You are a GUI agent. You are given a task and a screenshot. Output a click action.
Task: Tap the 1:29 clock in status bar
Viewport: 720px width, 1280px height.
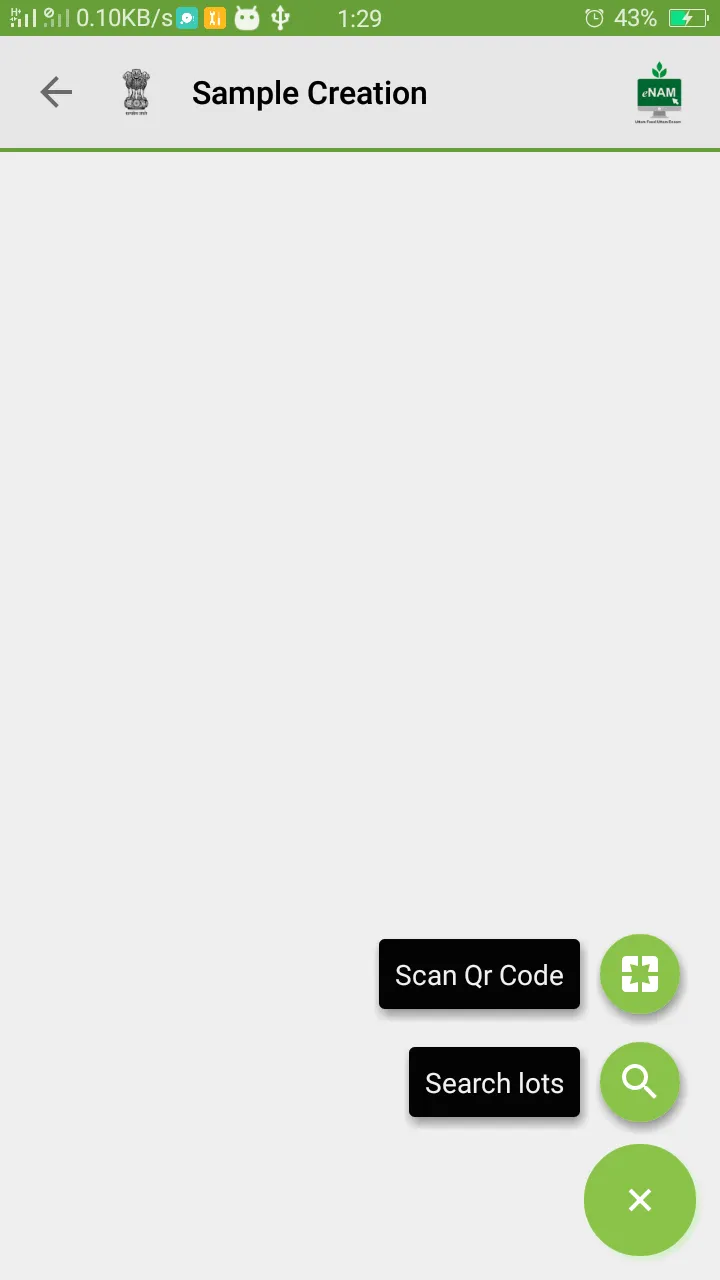pyautogui.click(x=360, y=17)
